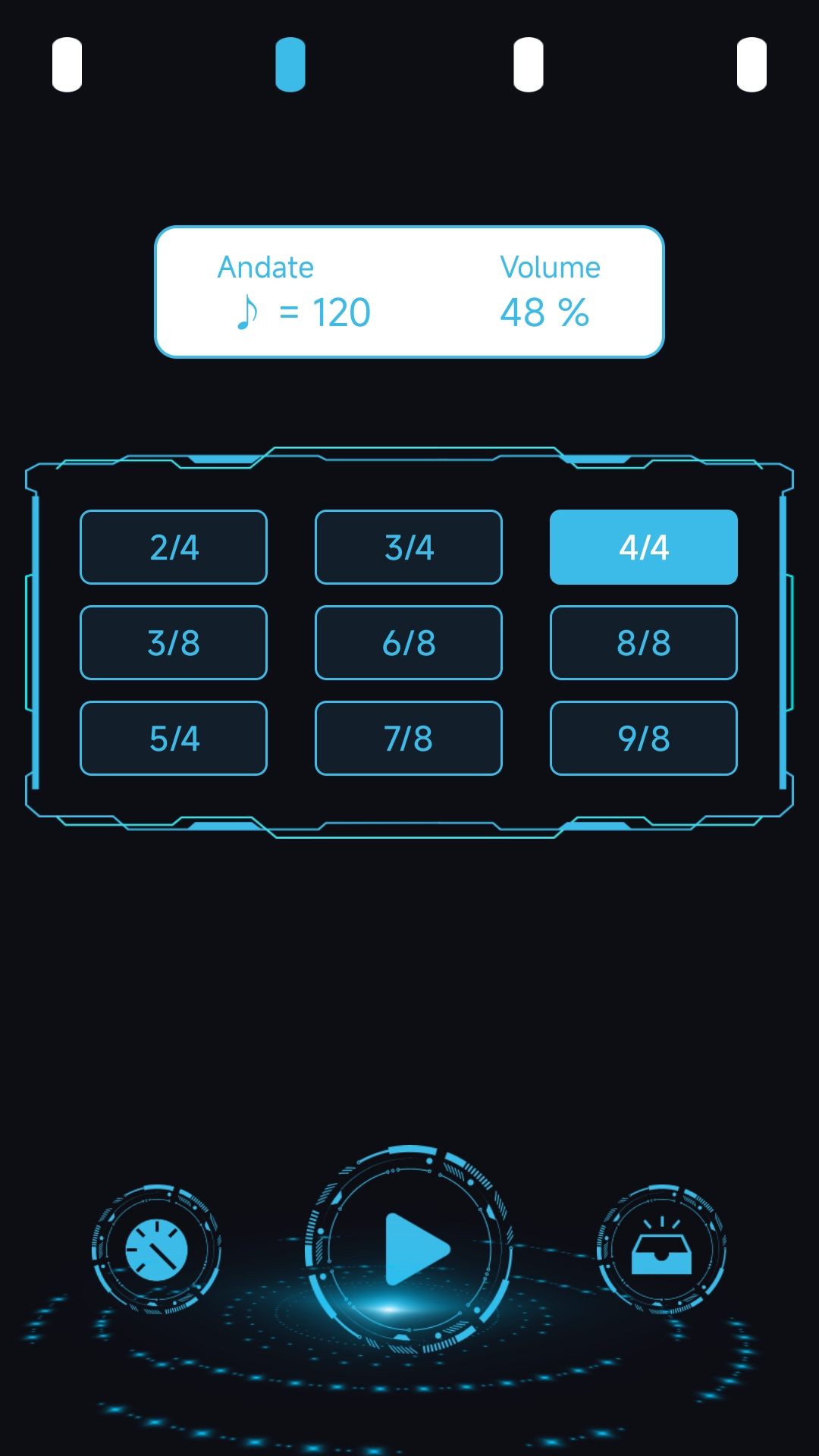Open the sound box tray icon
The width and height of the screenshot is (819, 1456).
pyautogui.click(x=661, y=1249)
